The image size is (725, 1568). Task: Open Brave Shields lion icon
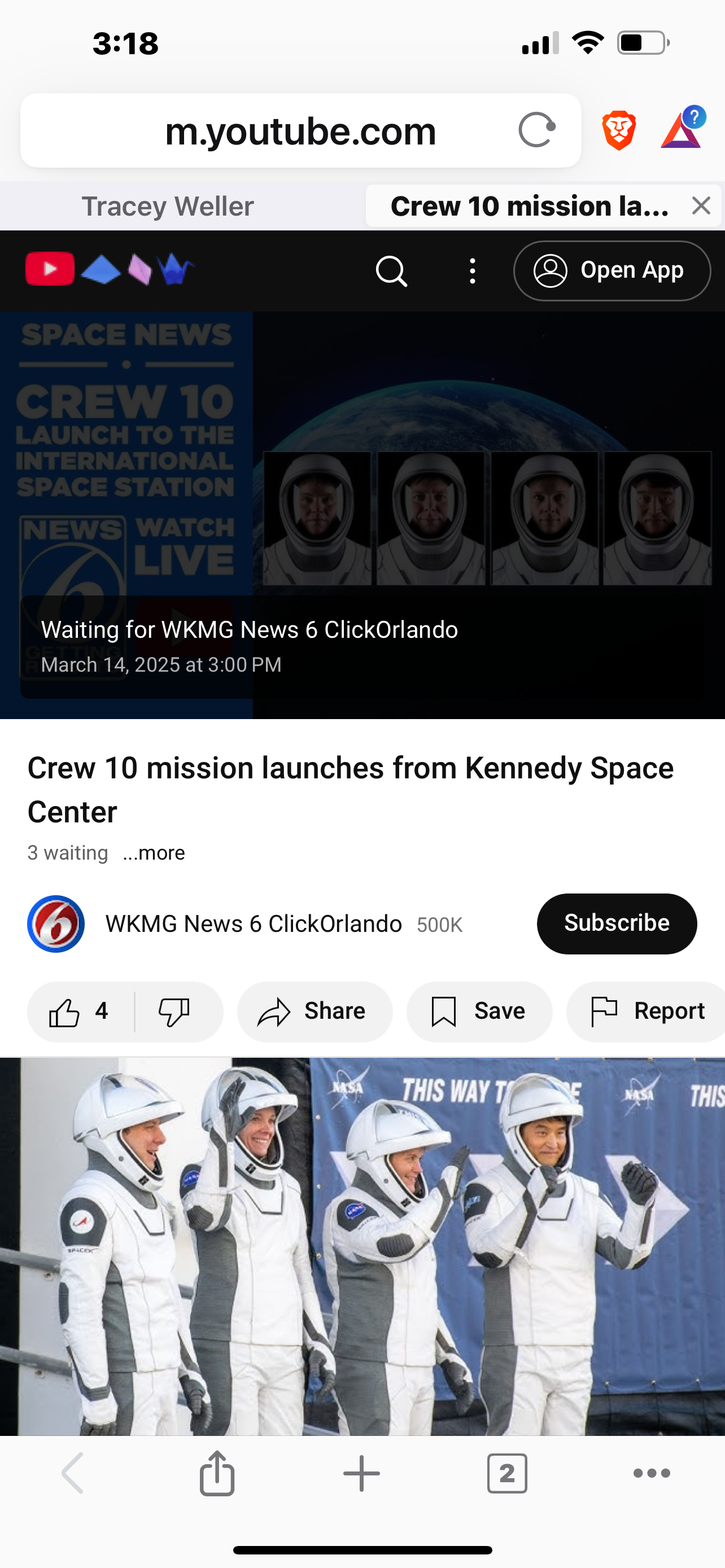[x=618, y=130]
